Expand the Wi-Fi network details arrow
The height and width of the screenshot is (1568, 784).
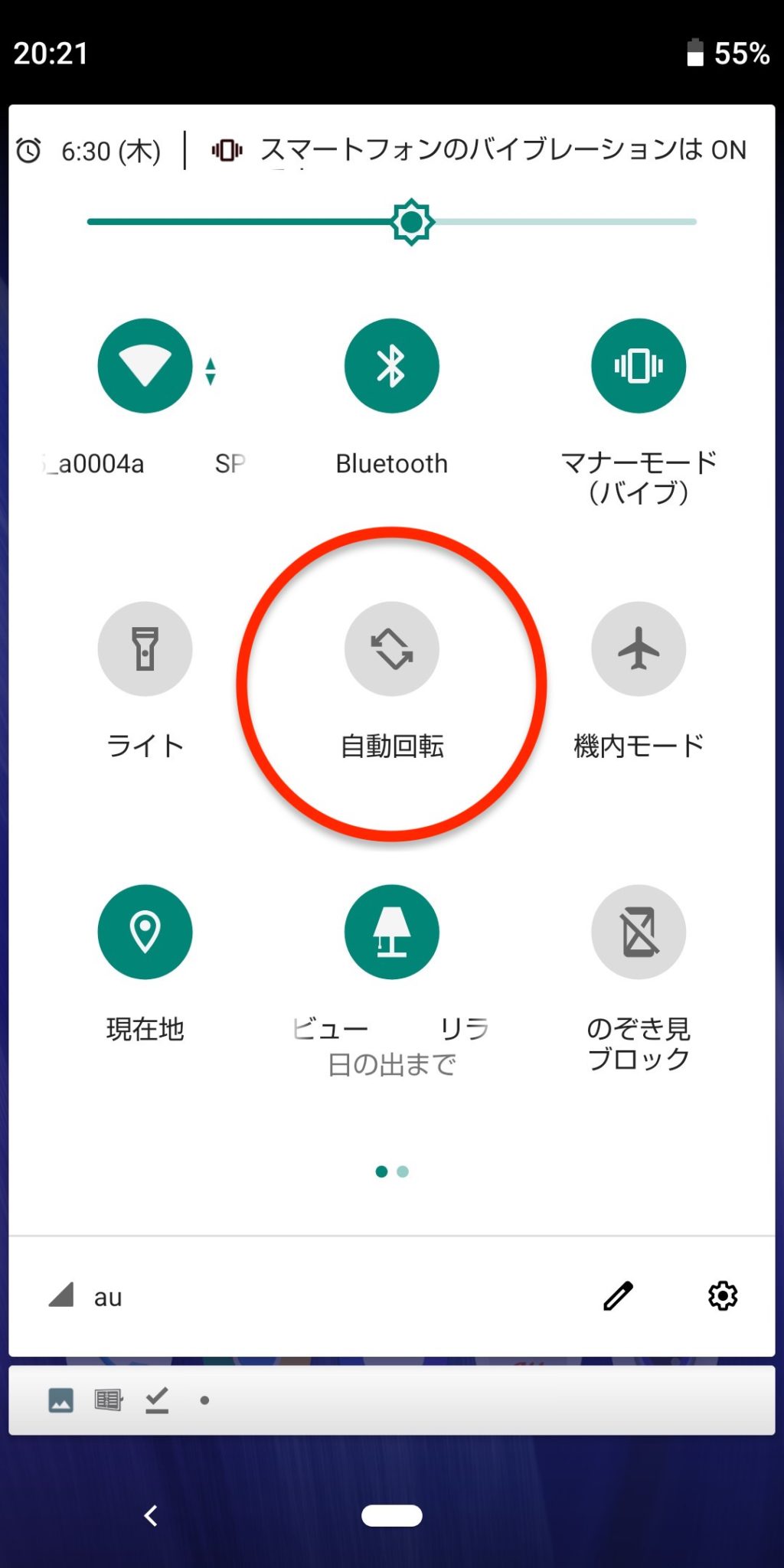coord(210,370)
